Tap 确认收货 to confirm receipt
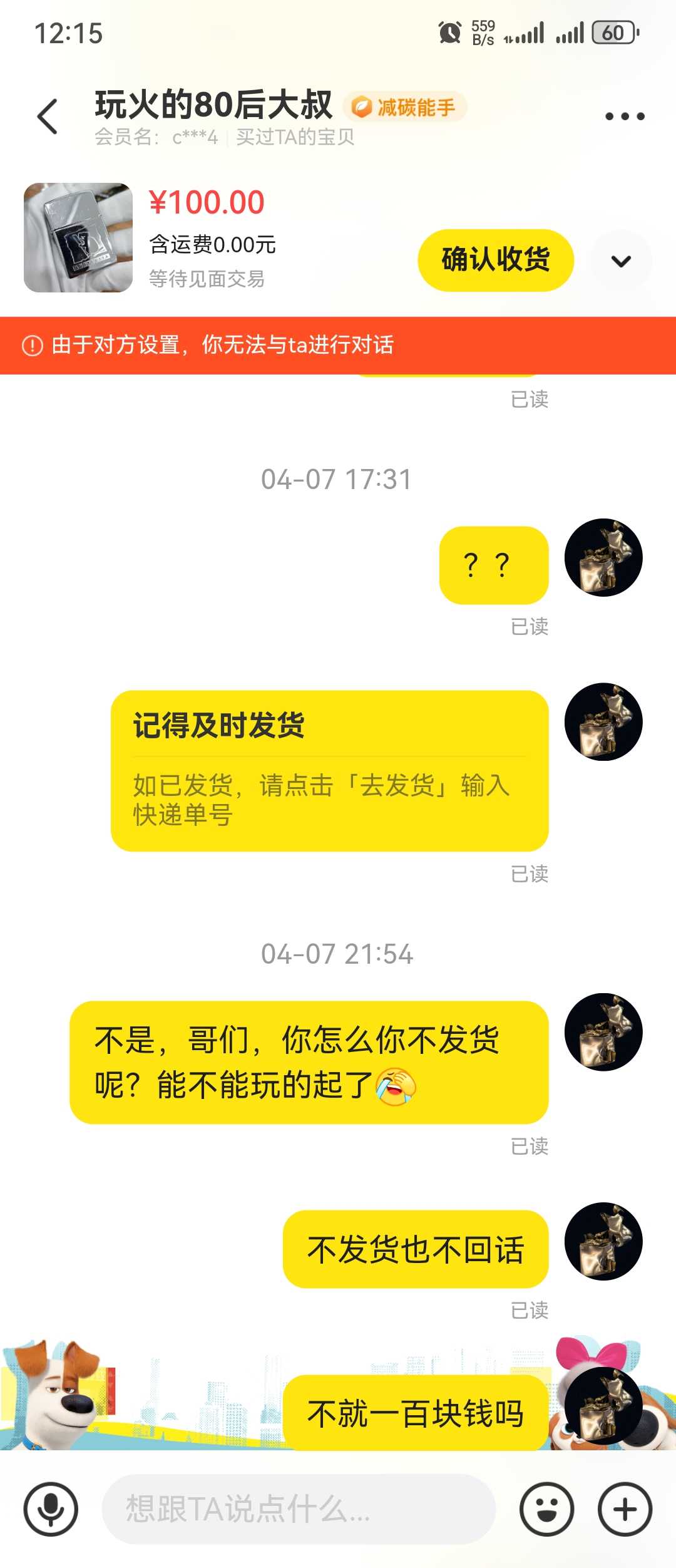This screenshot has width=676, height=1568. coord(495,260)
